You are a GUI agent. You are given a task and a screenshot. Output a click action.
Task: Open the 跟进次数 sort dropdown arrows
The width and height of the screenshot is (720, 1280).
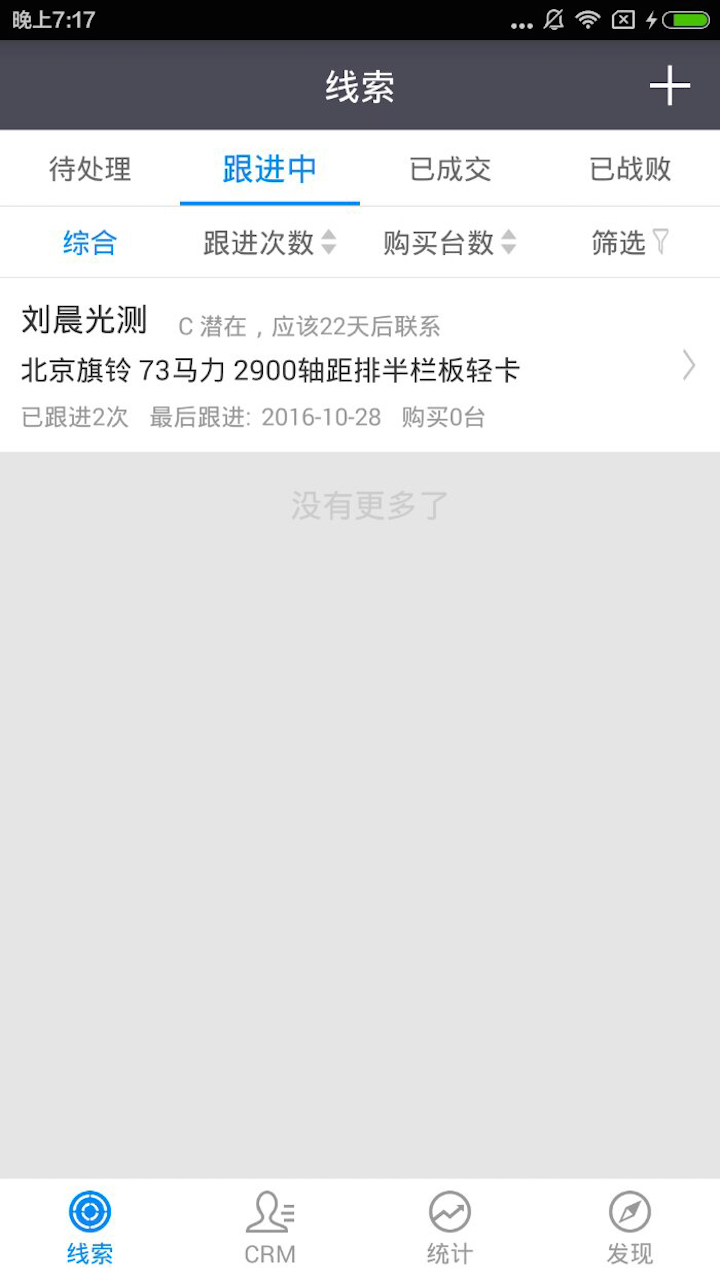(x=330, y=242)
